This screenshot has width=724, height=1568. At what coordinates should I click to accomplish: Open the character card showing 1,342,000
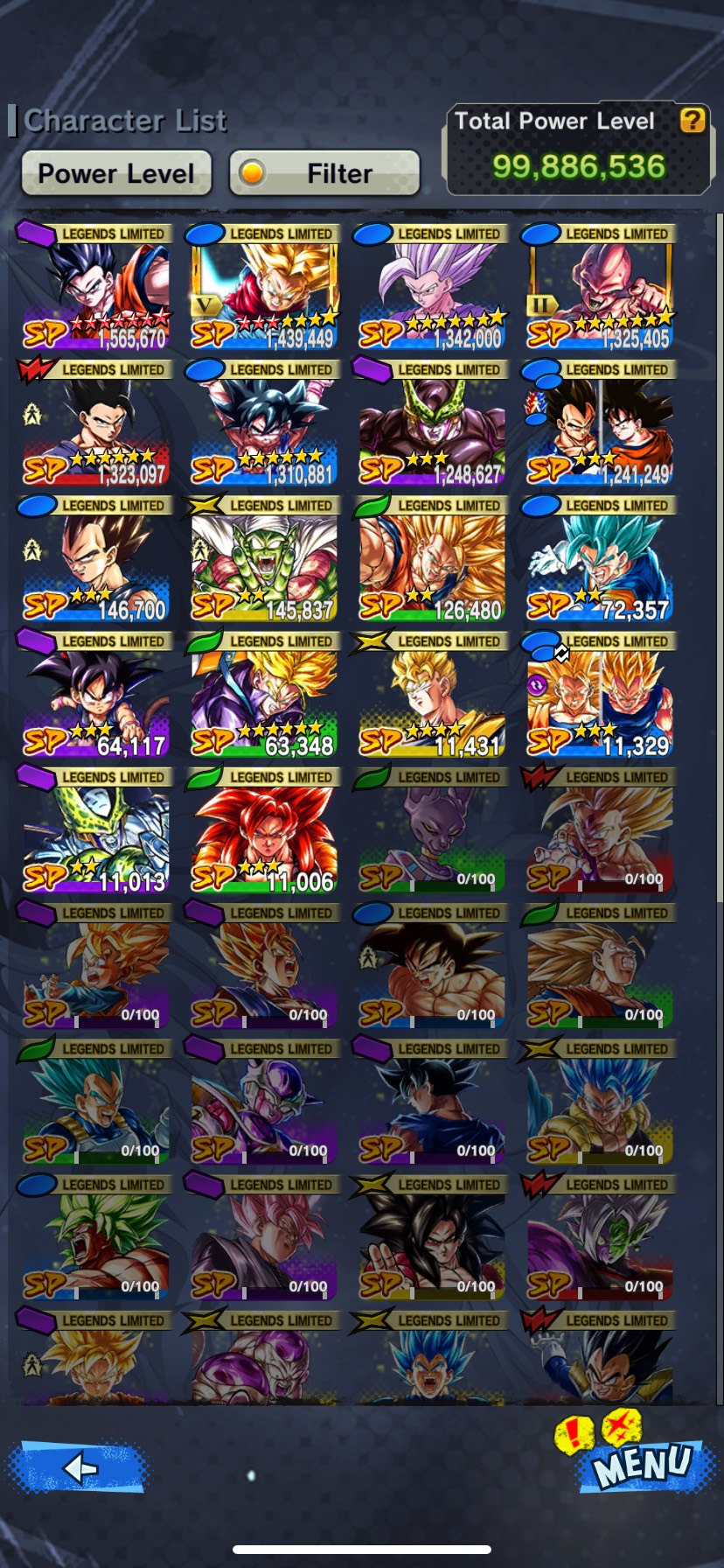point(431,288)
